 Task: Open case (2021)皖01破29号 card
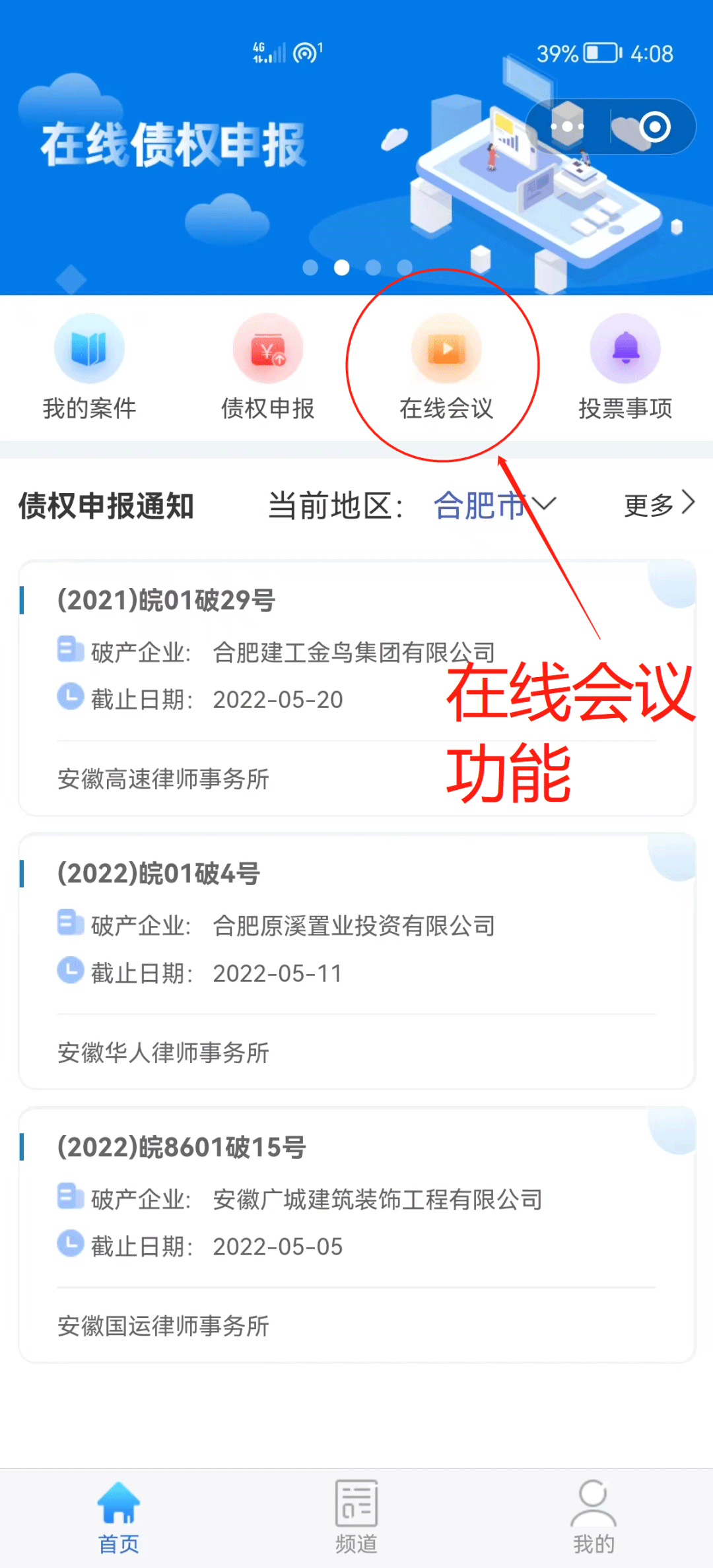[x=356, y=688]
